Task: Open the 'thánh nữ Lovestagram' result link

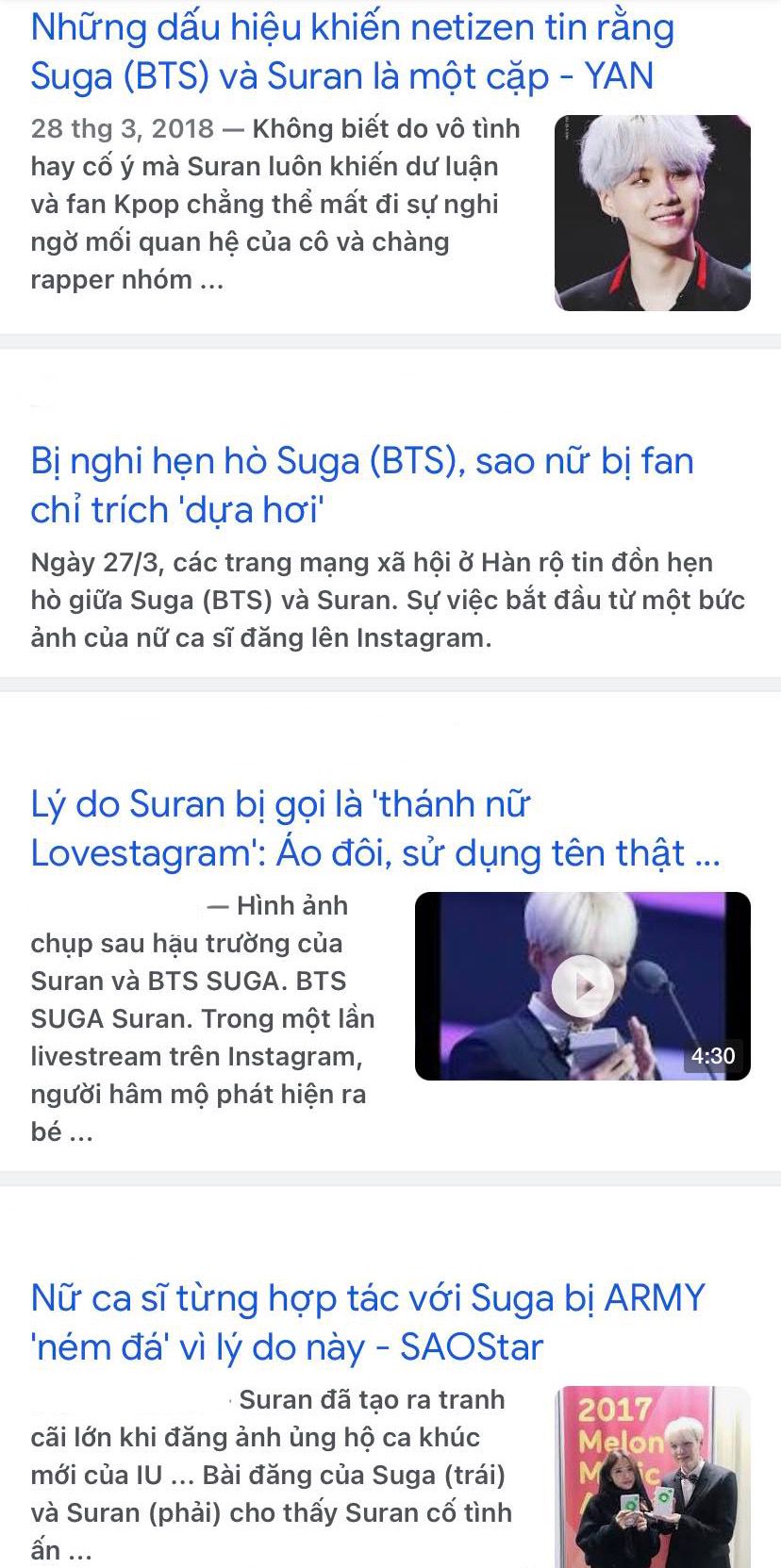Action: click(x=375, y=828)
